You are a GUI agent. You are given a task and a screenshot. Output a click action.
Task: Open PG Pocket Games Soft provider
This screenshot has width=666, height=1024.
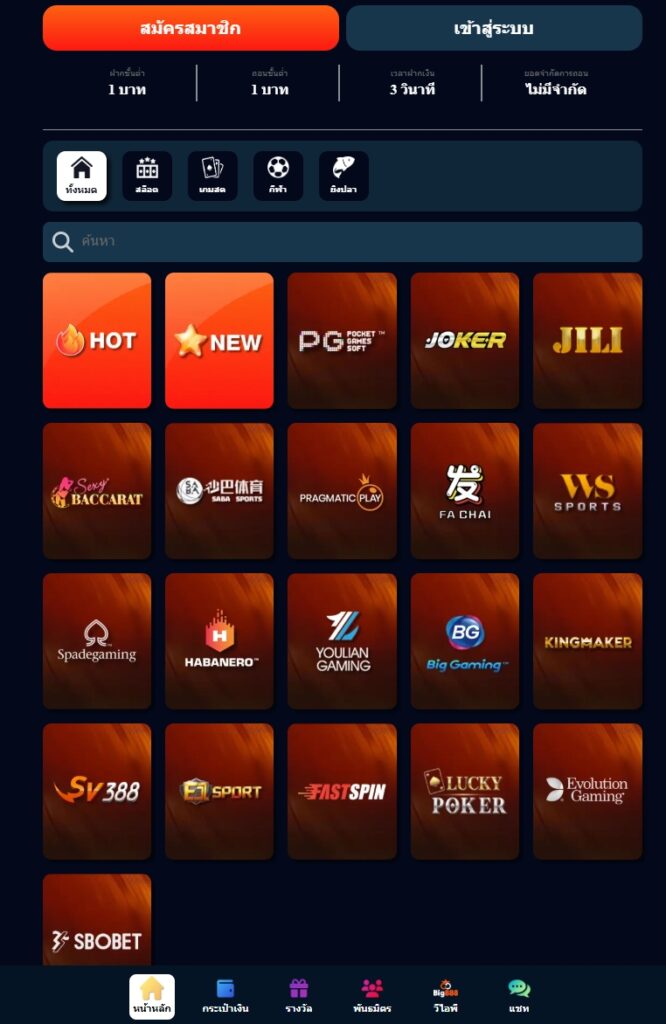342,341
